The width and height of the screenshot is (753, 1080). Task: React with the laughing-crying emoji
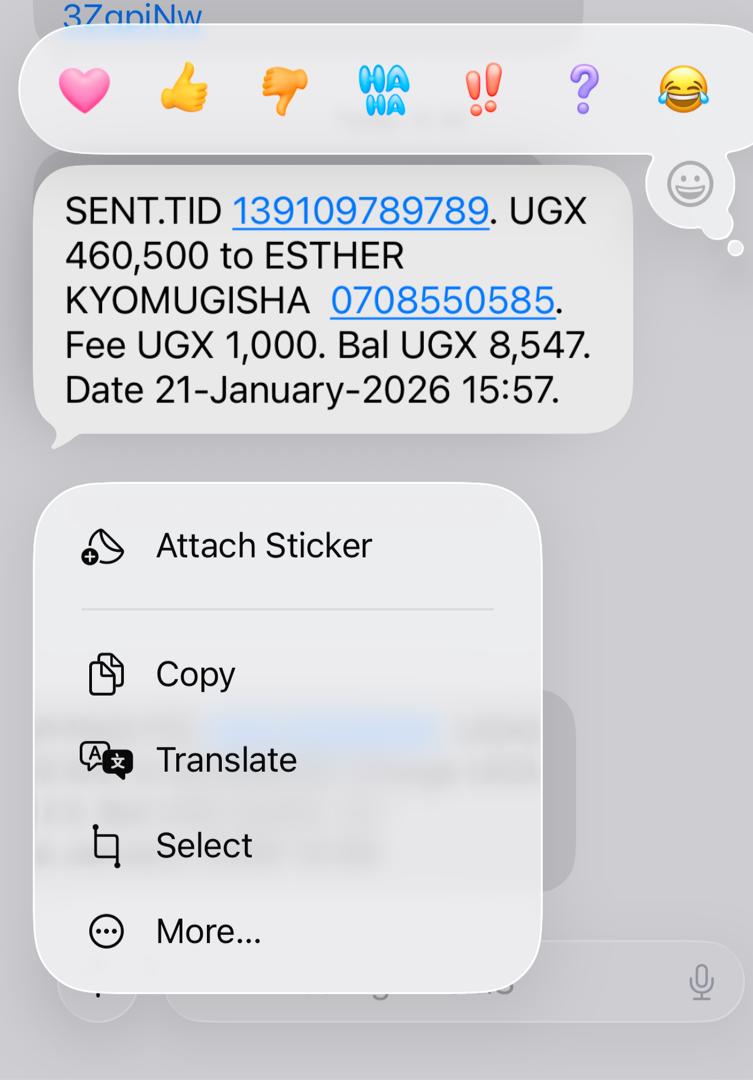click(683, 89)
